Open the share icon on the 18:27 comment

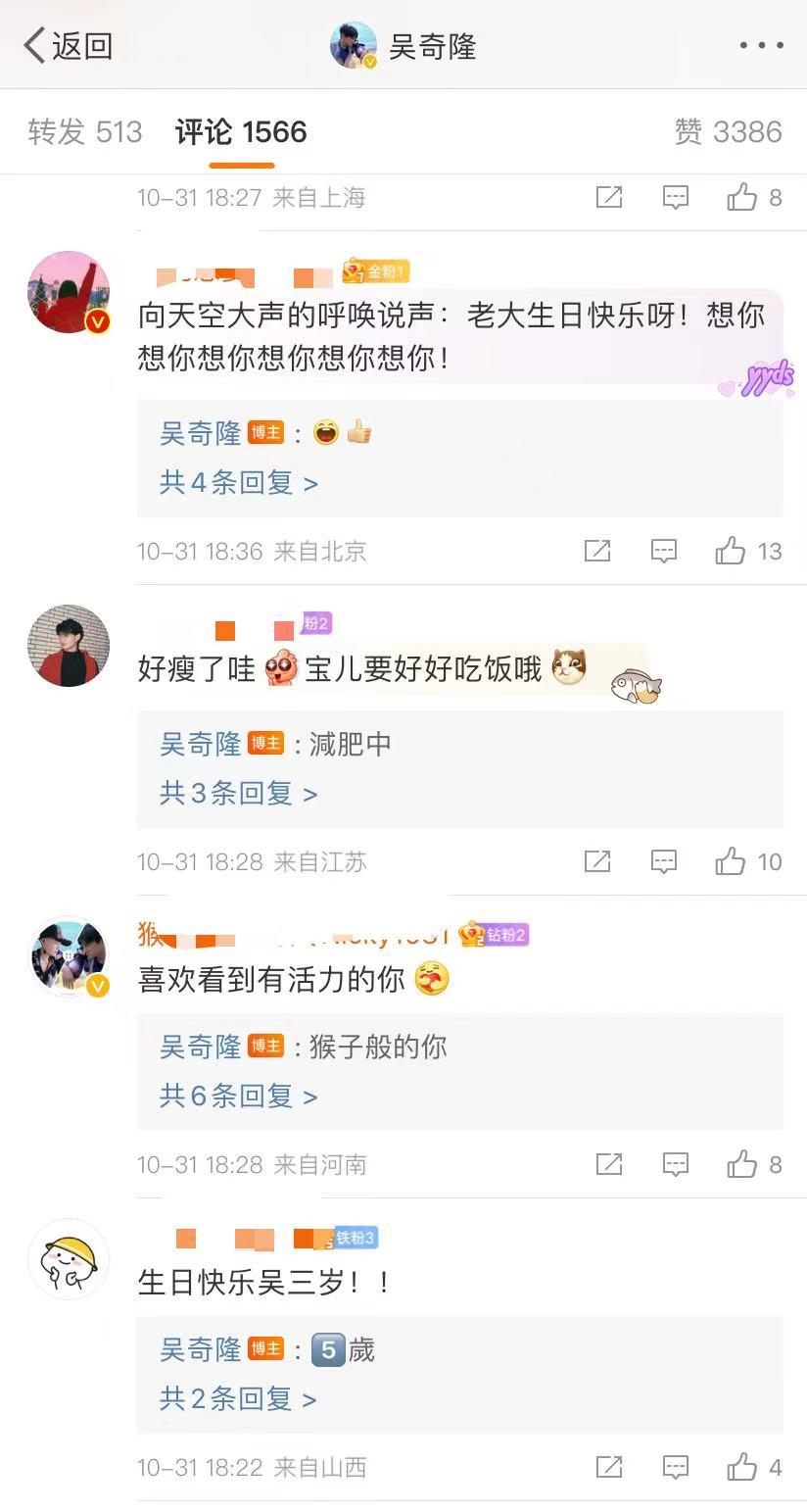pyautogui.click(x=609, y=197)
